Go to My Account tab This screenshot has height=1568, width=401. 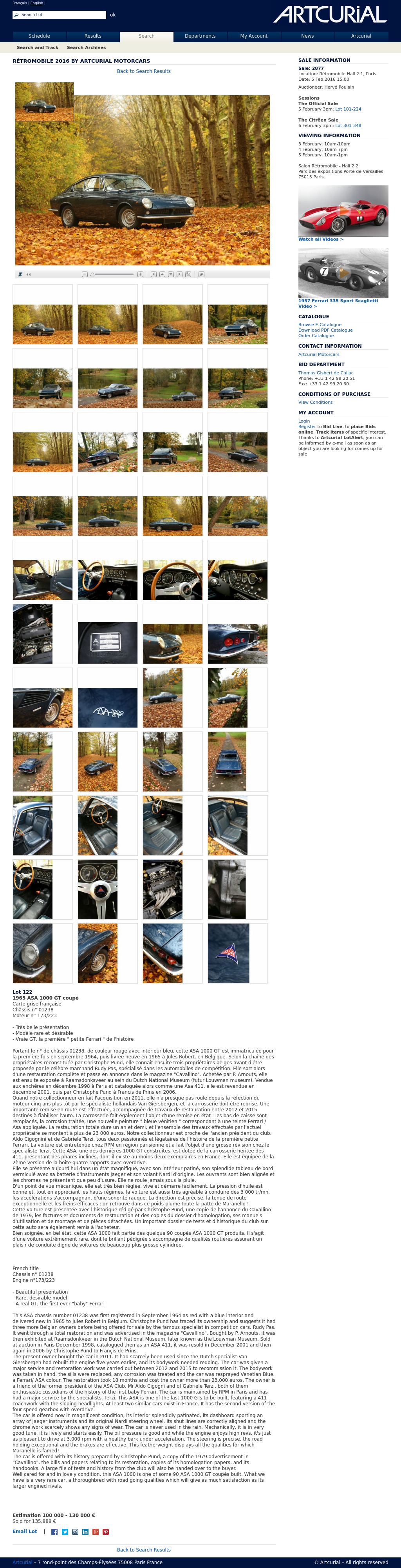click(254, 36)
